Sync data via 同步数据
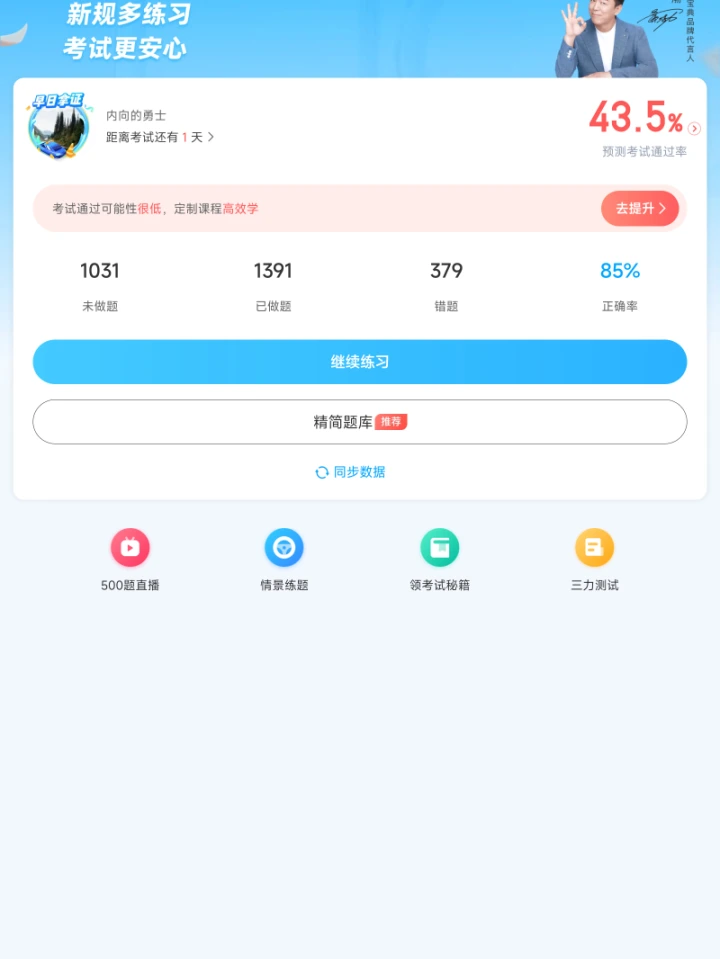 pyautogui.click(x=350, y=472)
